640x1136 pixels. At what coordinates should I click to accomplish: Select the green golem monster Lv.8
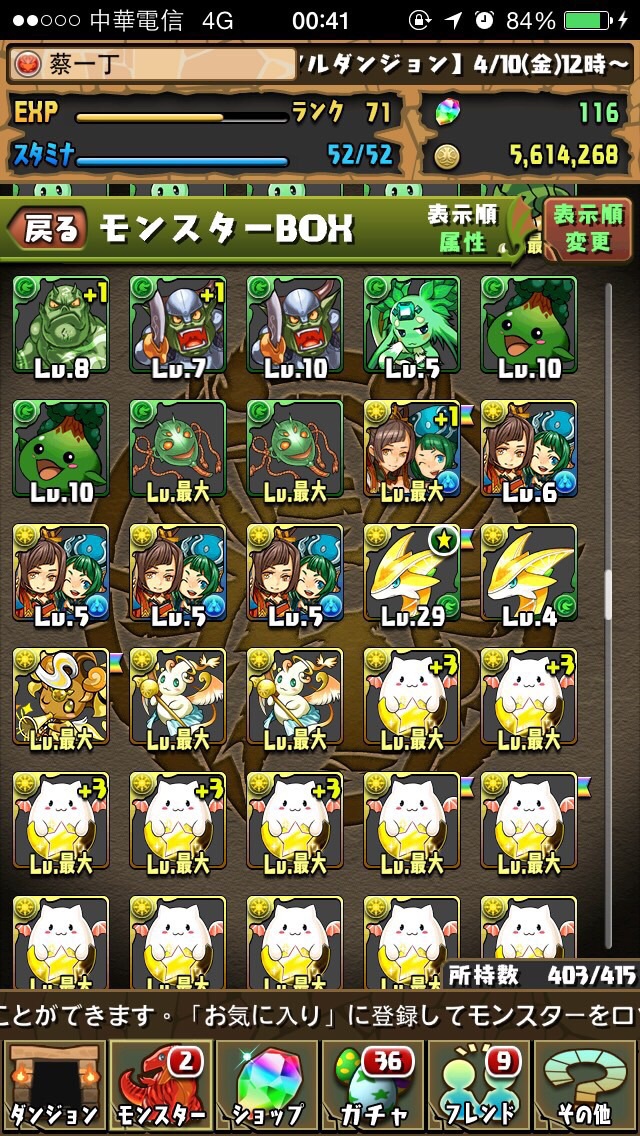(61, 325)
